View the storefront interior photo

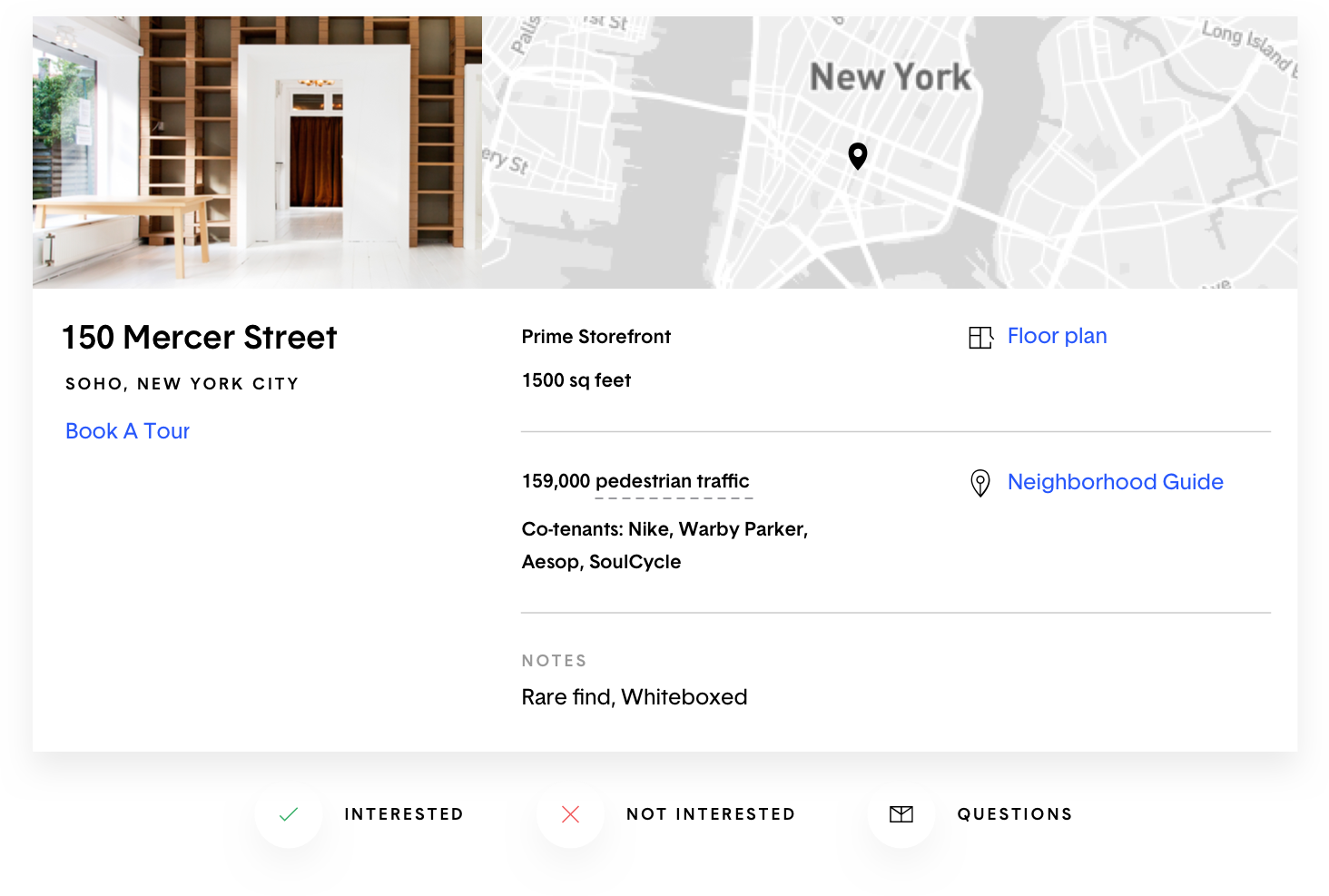tap(257, 153)
